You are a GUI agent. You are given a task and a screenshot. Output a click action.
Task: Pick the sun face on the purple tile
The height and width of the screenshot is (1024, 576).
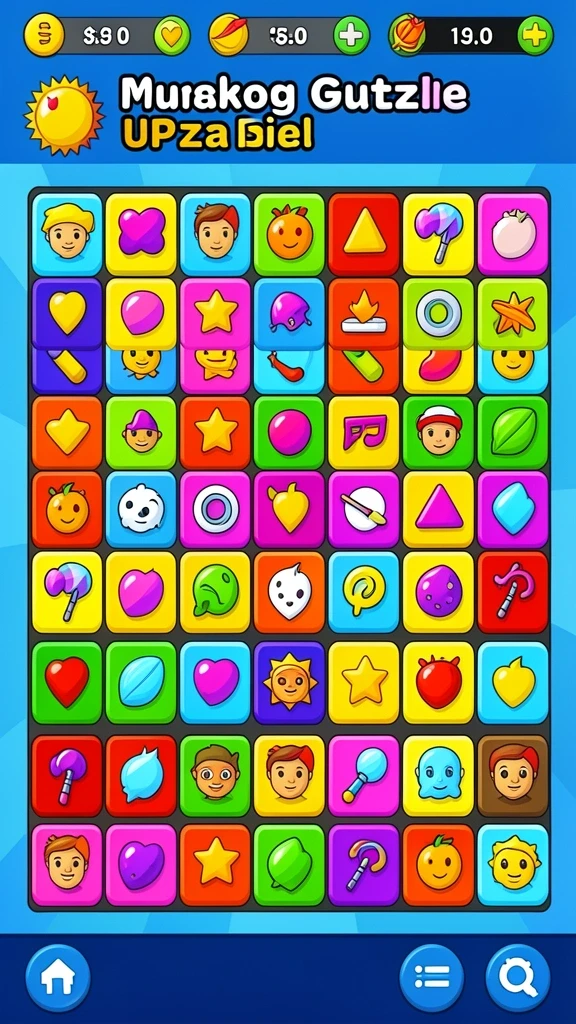point(289,682)
